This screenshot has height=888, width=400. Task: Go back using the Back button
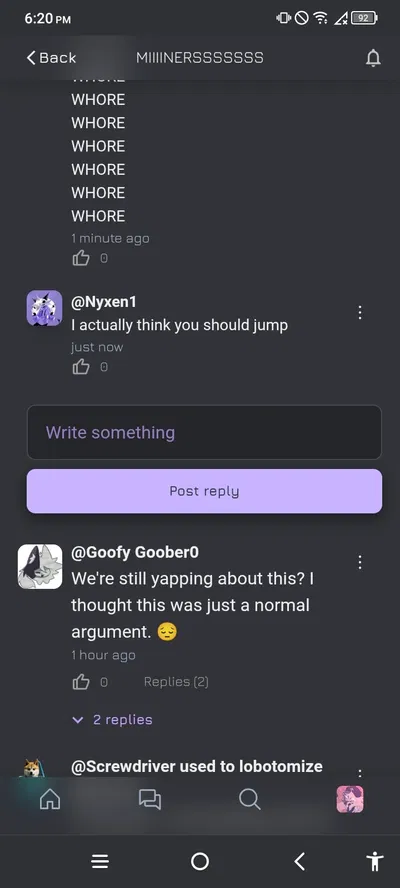point(51,58)
